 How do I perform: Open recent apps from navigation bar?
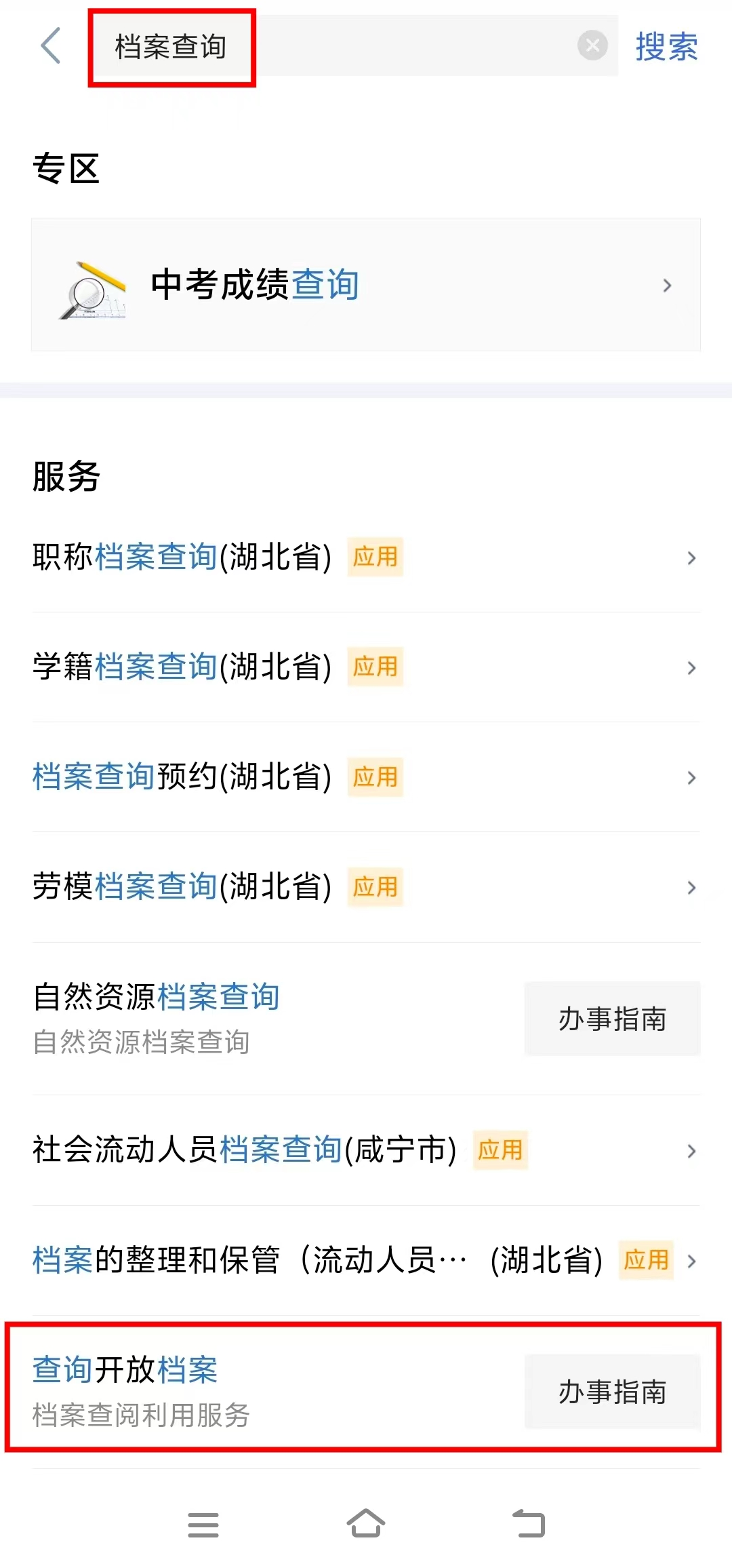(203, 1525)
